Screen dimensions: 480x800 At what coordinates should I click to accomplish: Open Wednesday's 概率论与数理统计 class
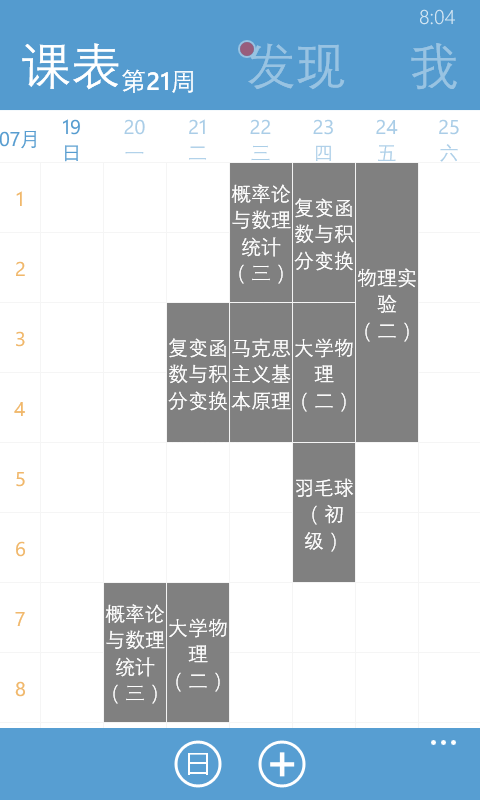(261, 233)
